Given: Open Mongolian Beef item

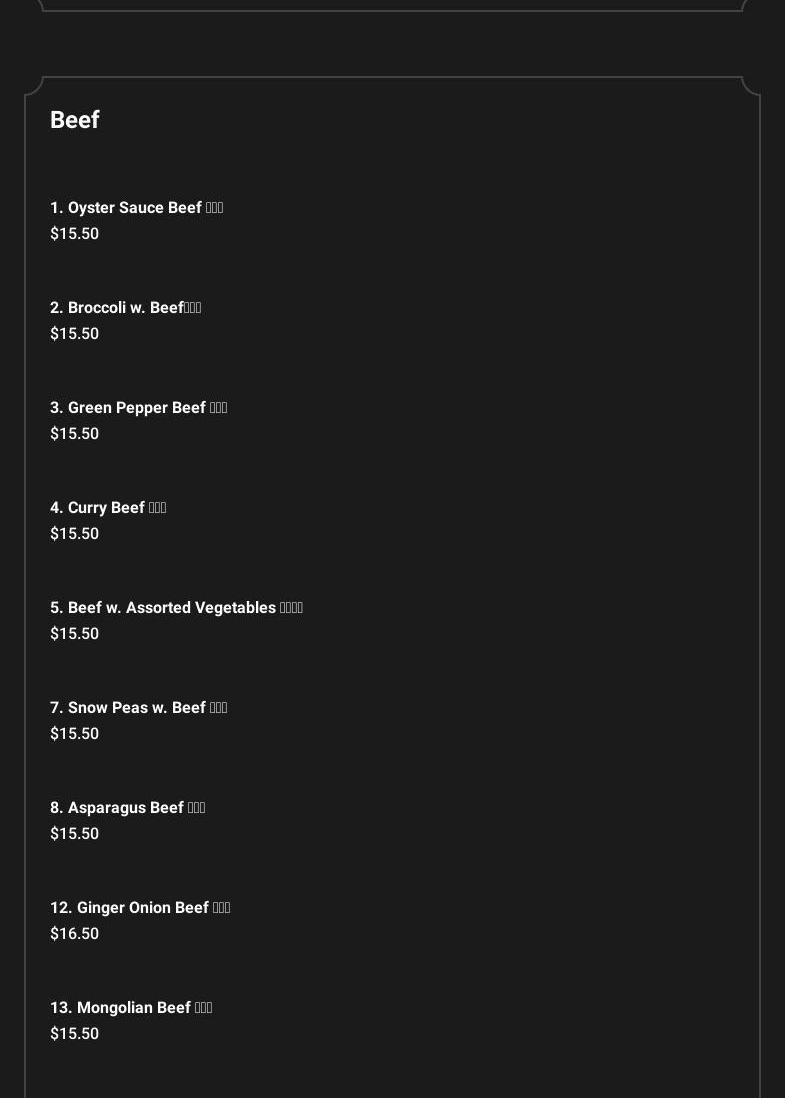Looking at the screenshot, I should 131,1008.
